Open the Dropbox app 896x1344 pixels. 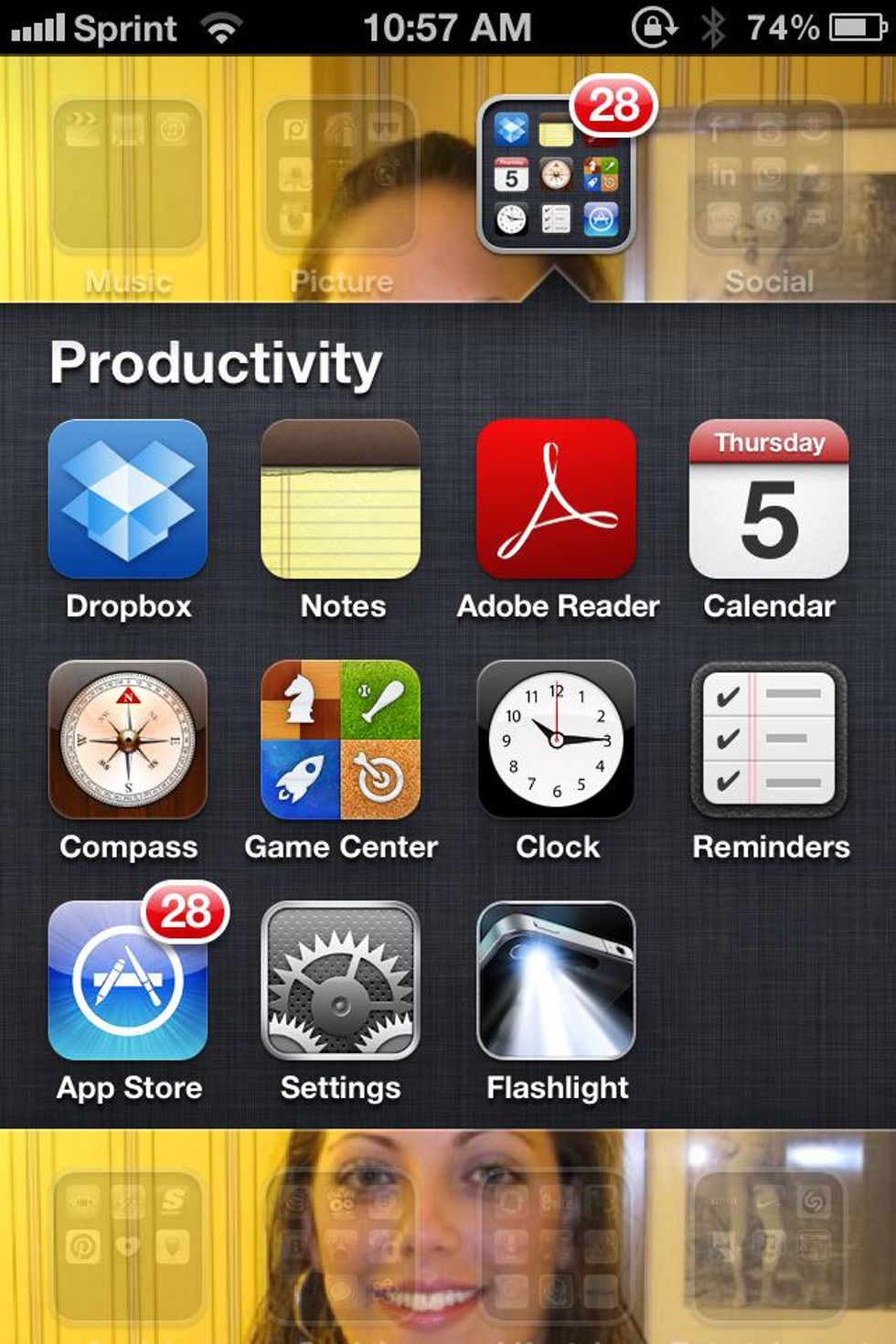click(x=128, y=499)
